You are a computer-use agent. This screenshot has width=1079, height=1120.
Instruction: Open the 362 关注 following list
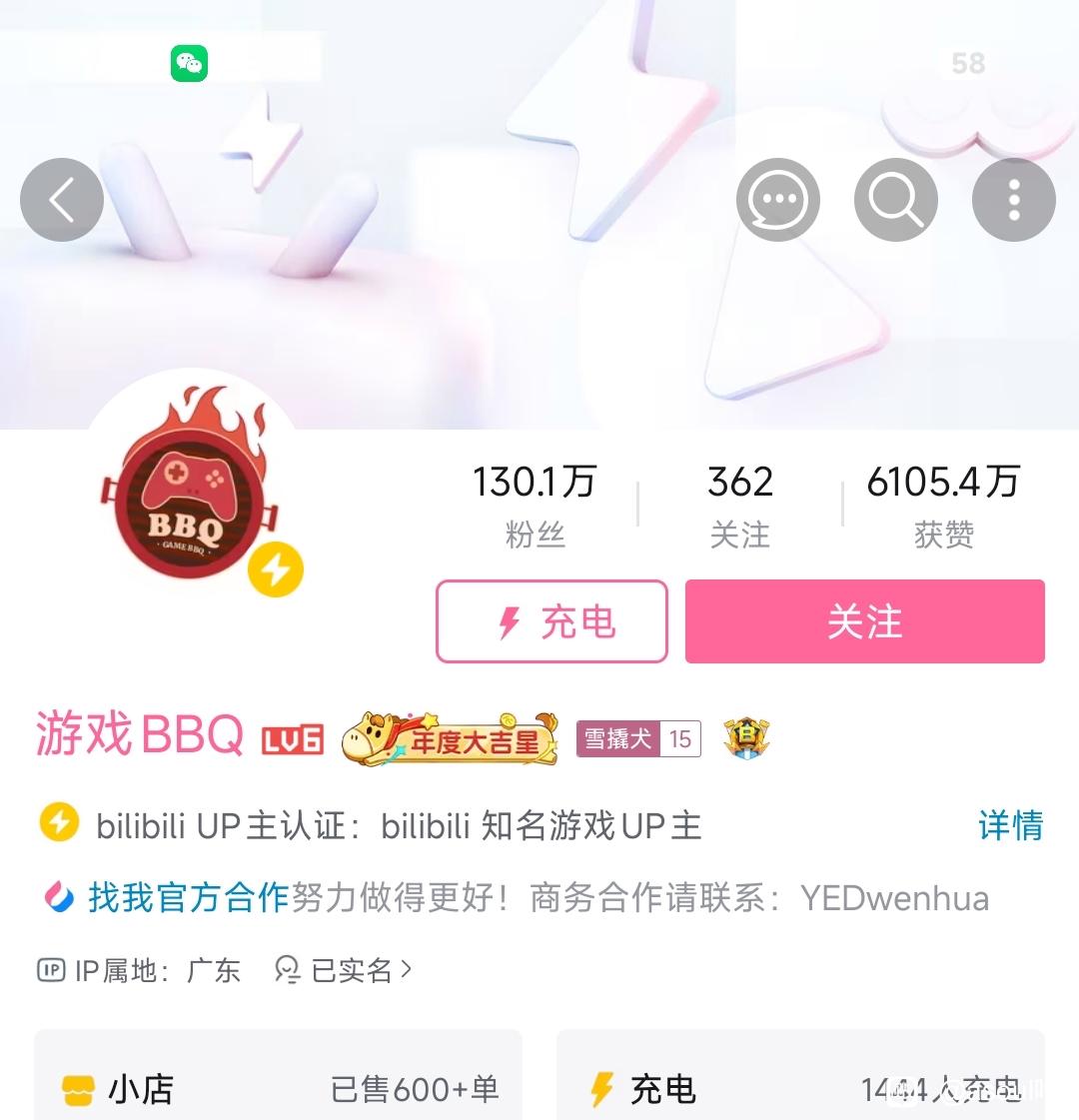[x=739, y=505]
